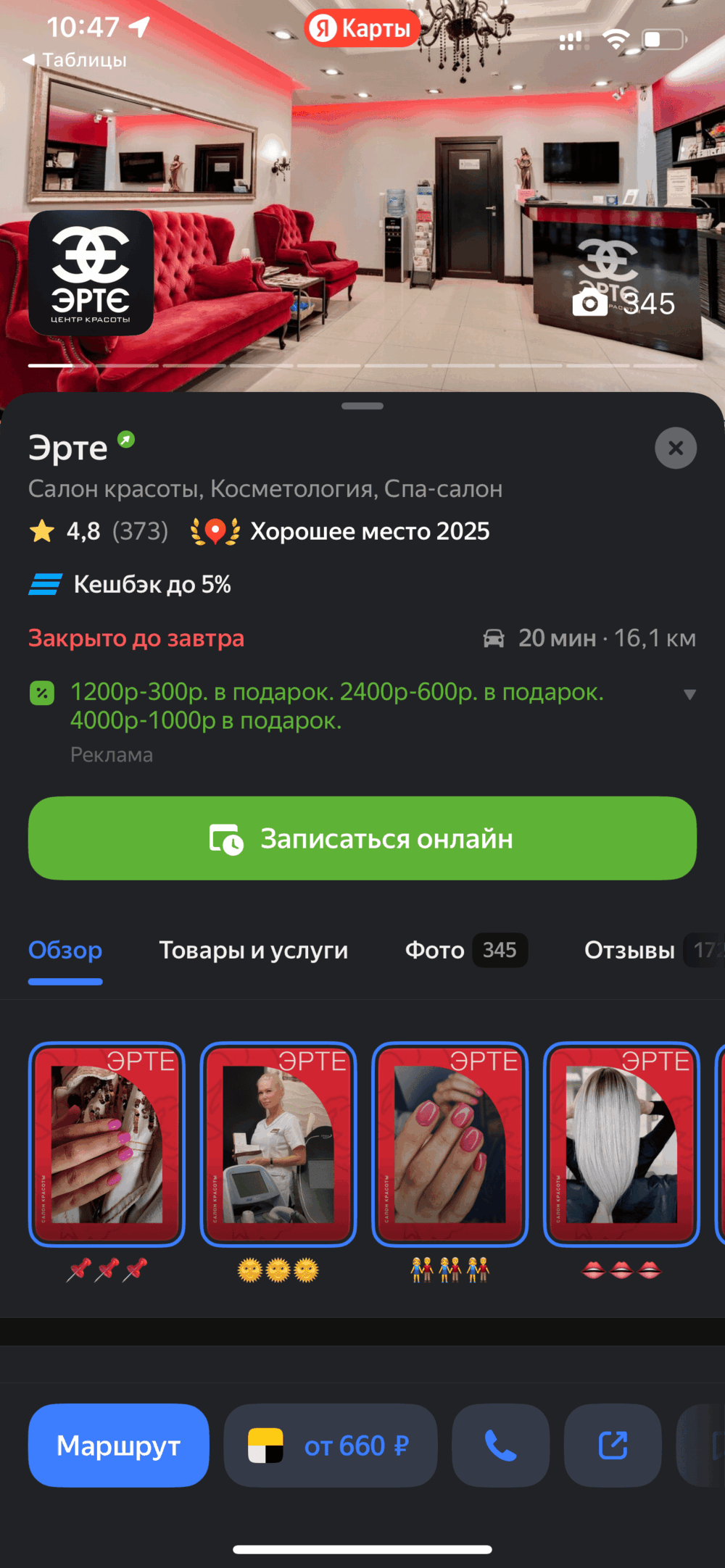Viewport: 725px width, 1568px height.
Task: Open the story with people emojis
Action: [x=449, y=1144]
